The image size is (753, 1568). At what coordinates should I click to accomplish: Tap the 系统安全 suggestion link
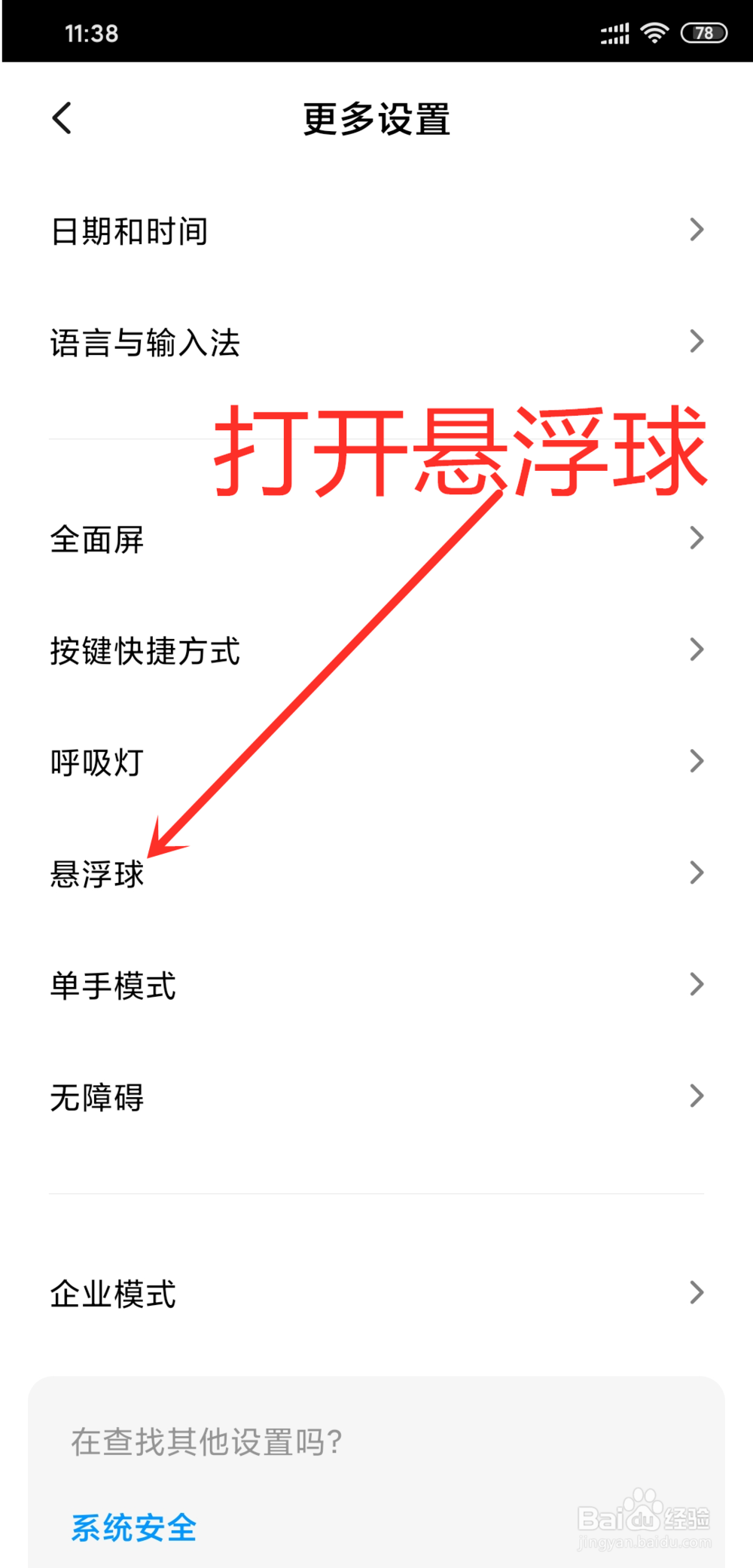(x=133, y=1528)
